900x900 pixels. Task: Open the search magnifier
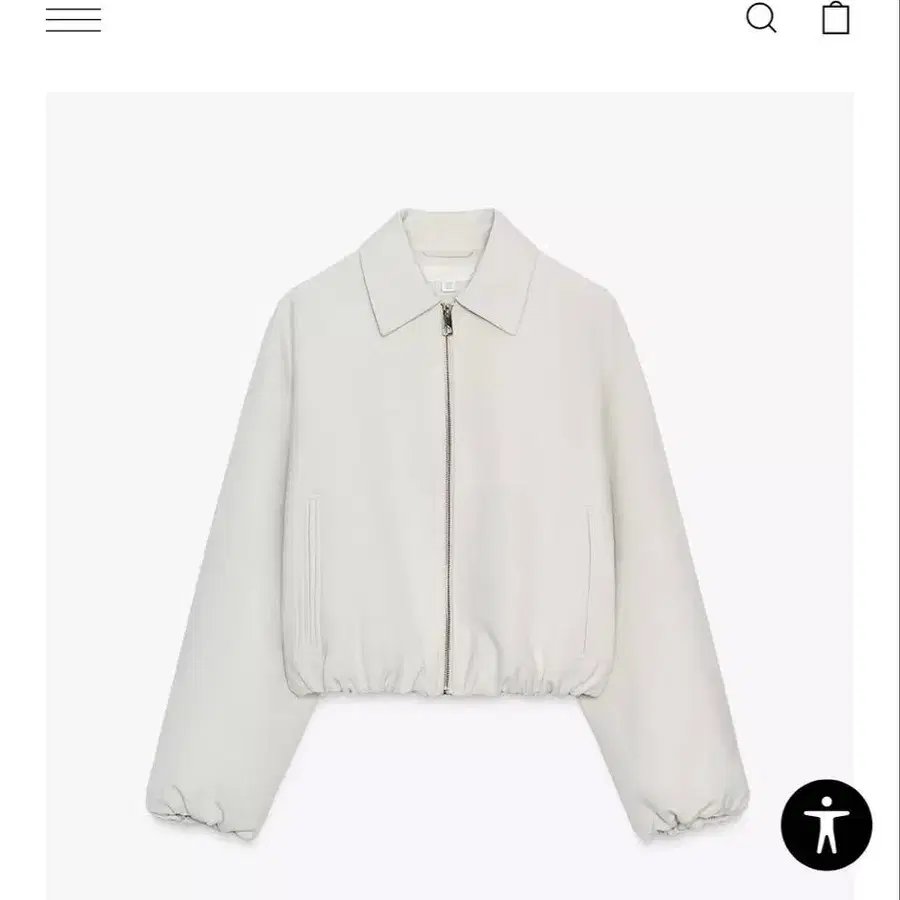click(761, 18)
